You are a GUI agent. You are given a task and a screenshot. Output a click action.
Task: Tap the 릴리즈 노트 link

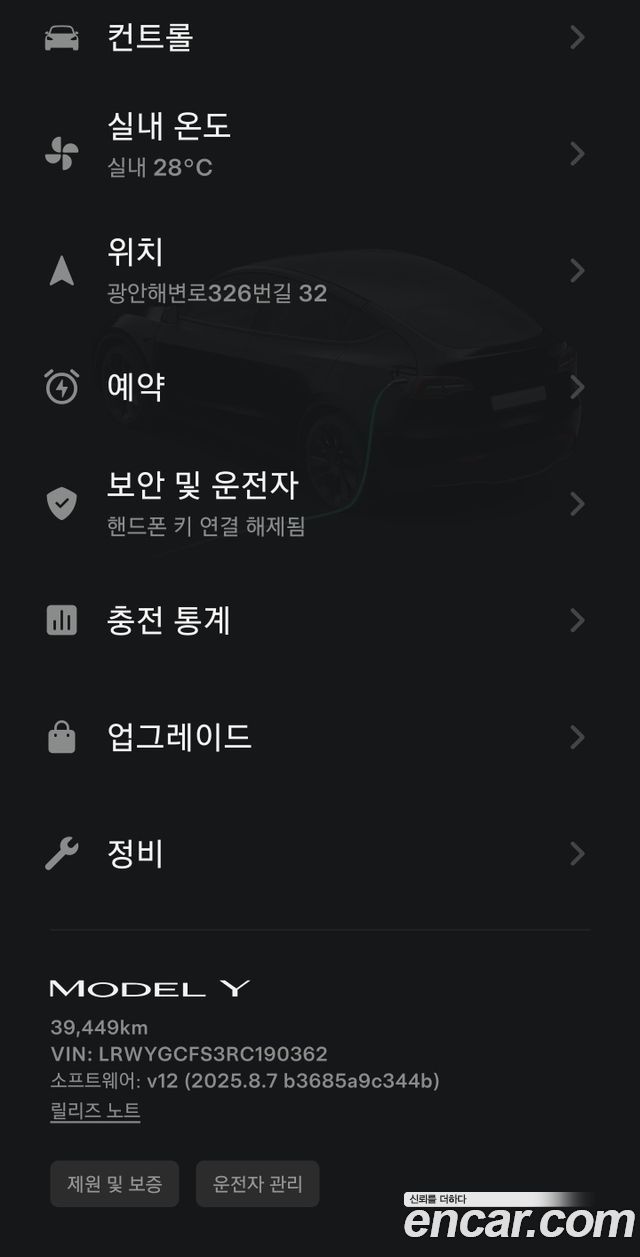[95, 1111]
